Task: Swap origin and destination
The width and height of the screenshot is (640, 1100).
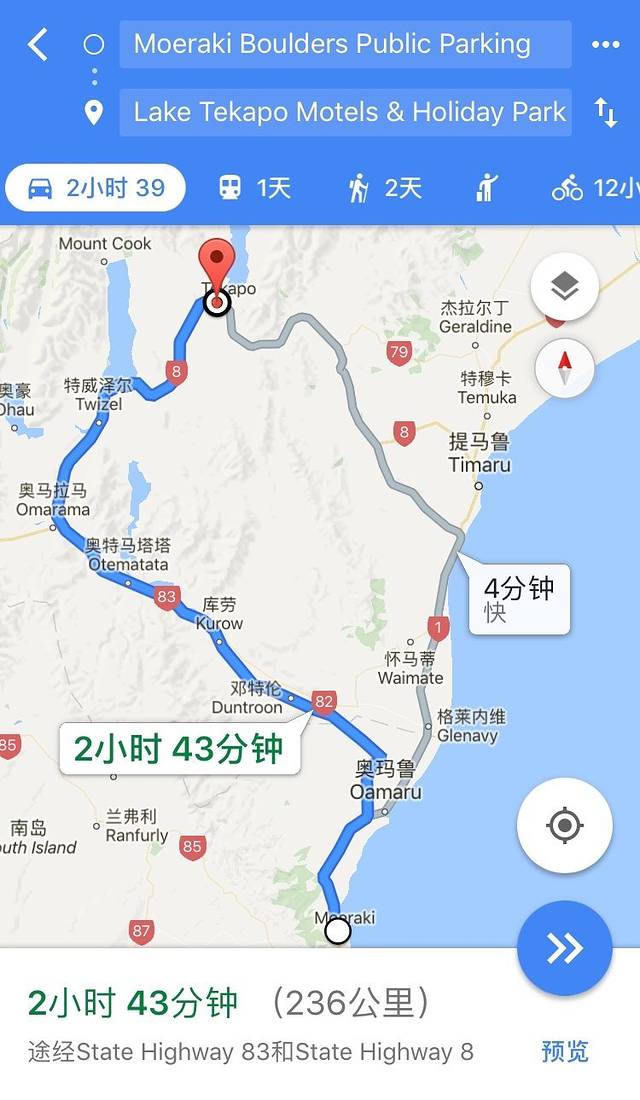Action: pyautogui.click(x=606, y=112)
